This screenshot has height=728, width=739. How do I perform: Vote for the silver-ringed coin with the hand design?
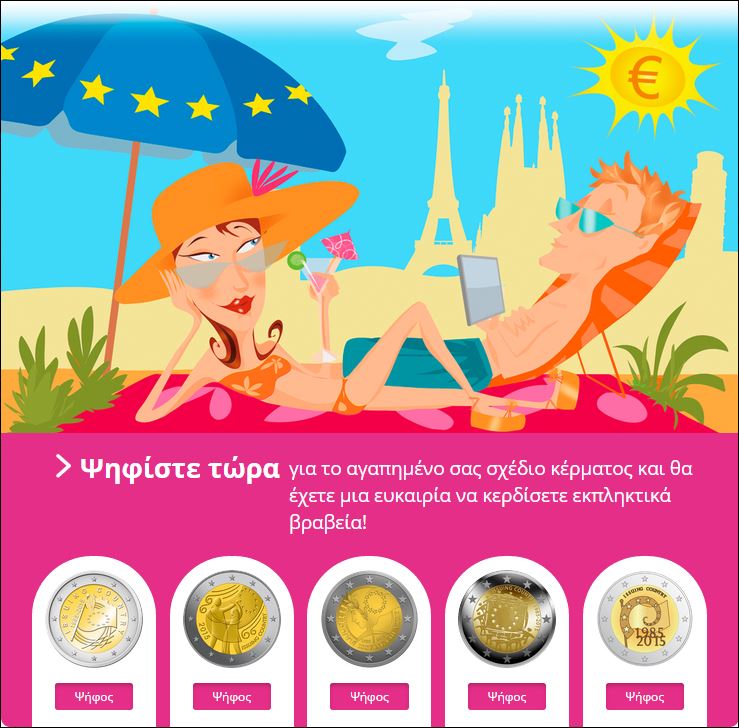[x=94, y=696]
